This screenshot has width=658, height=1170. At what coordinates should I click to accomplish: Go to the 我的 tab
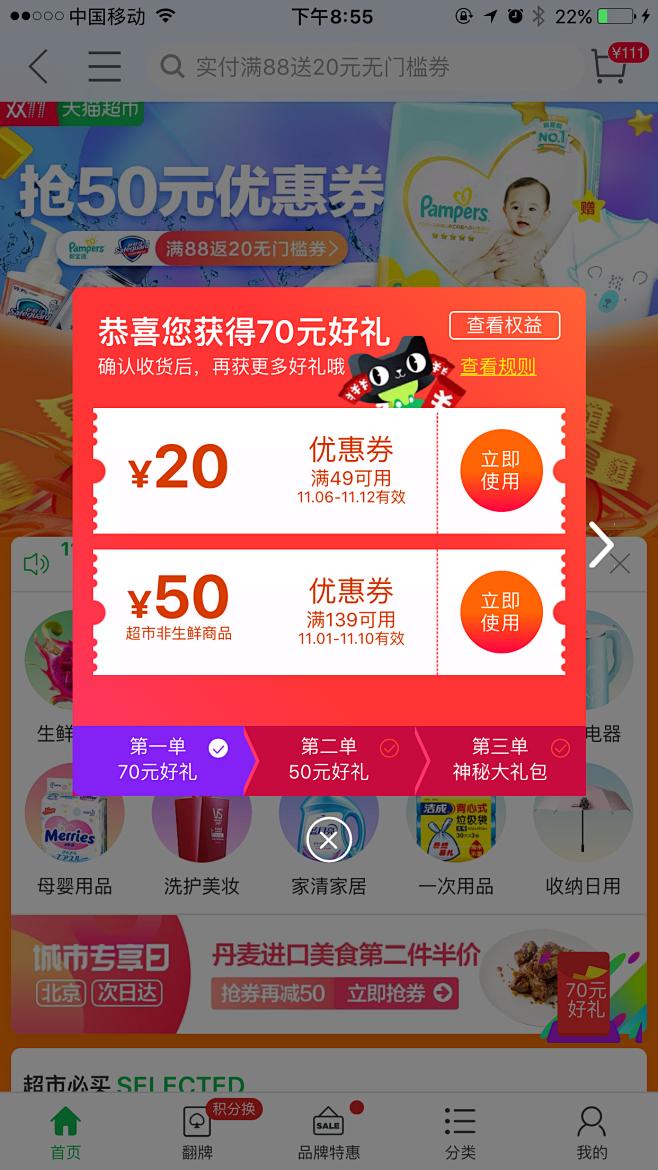coord(592,1132)
